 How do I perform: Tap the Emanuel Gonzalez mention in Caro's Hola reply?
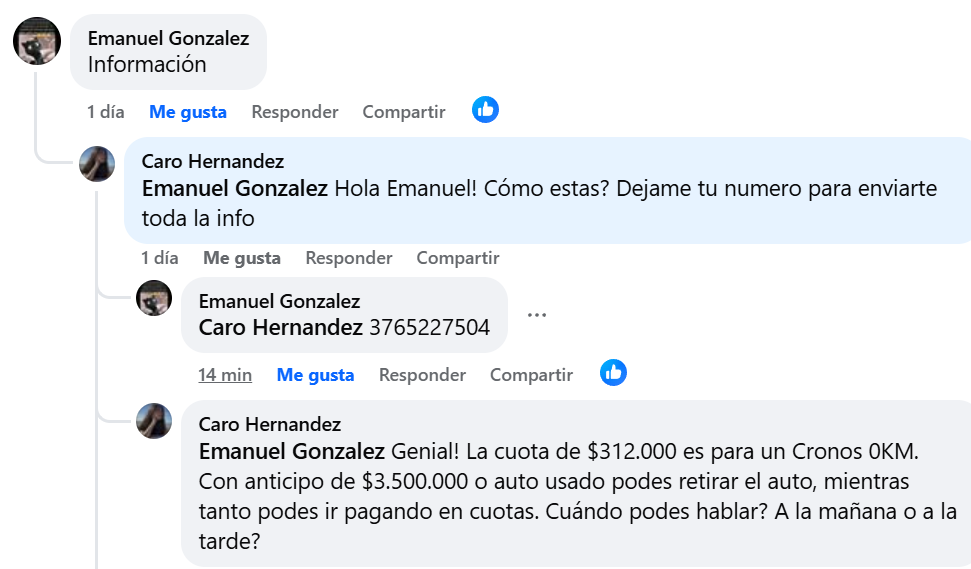point(234,188)
